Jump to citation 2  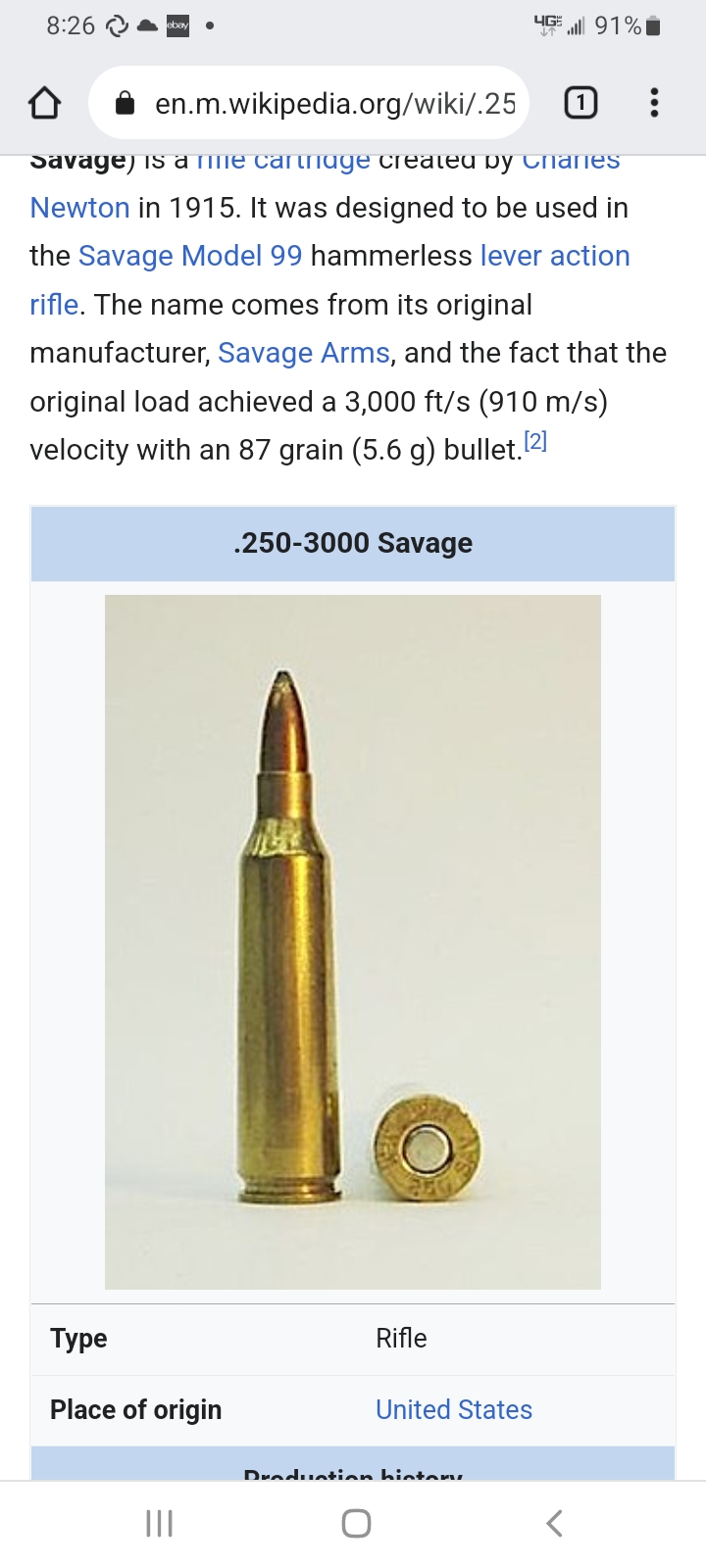click(x=535, y=442)
